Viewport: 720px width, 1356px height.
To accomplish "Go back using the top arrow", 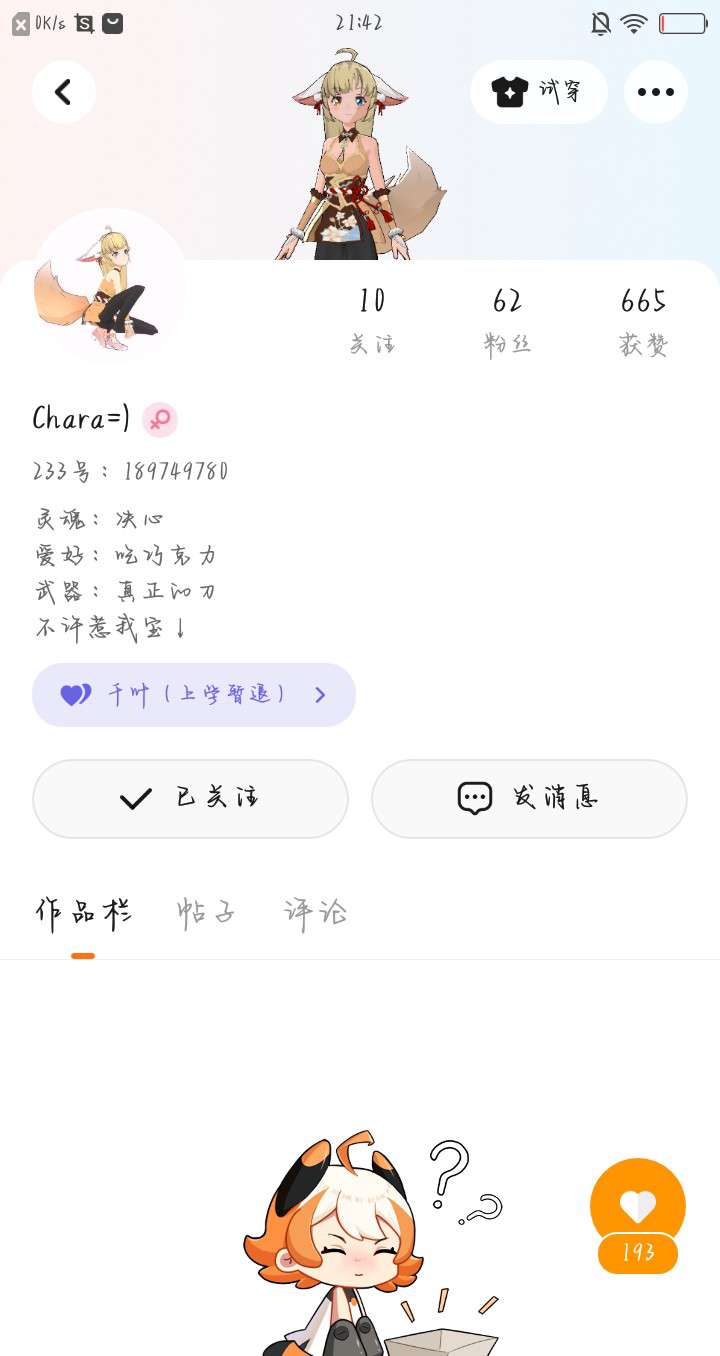I will tap(64, 92).
